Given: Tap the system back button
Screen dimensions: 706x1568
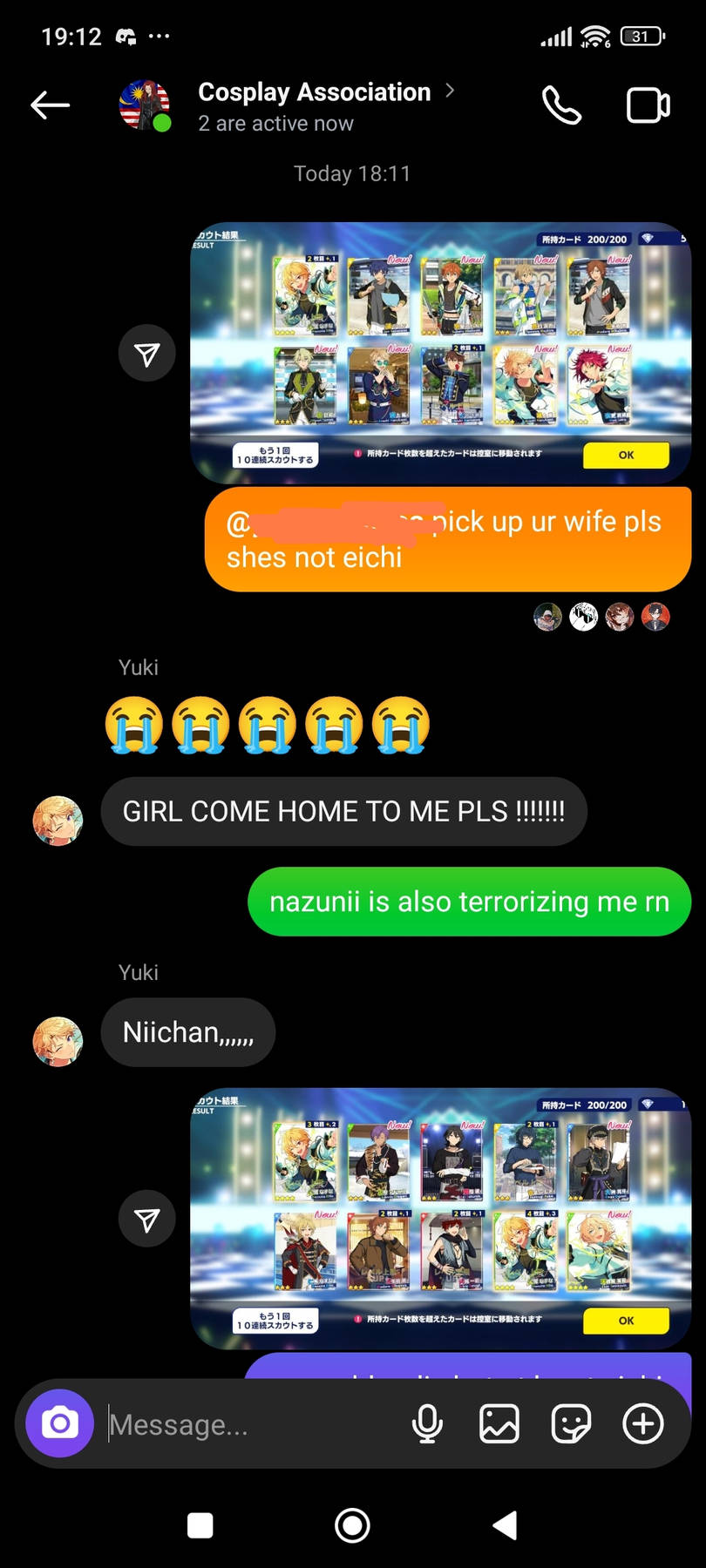Looking at the screenshot, I should (x=505, y=1525).
